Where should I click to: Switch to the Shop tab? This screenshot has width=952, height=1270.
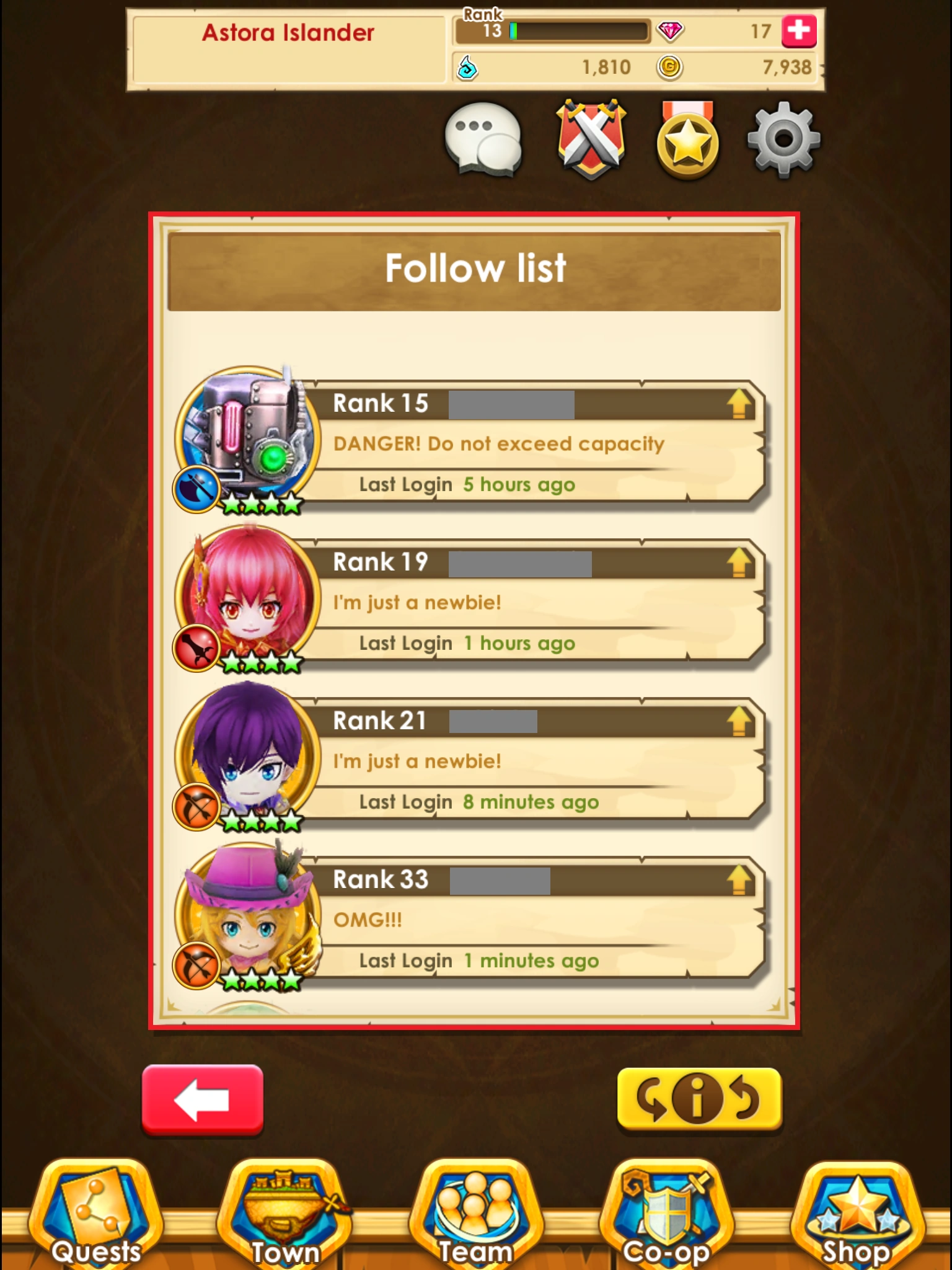tap(857, 1214)
